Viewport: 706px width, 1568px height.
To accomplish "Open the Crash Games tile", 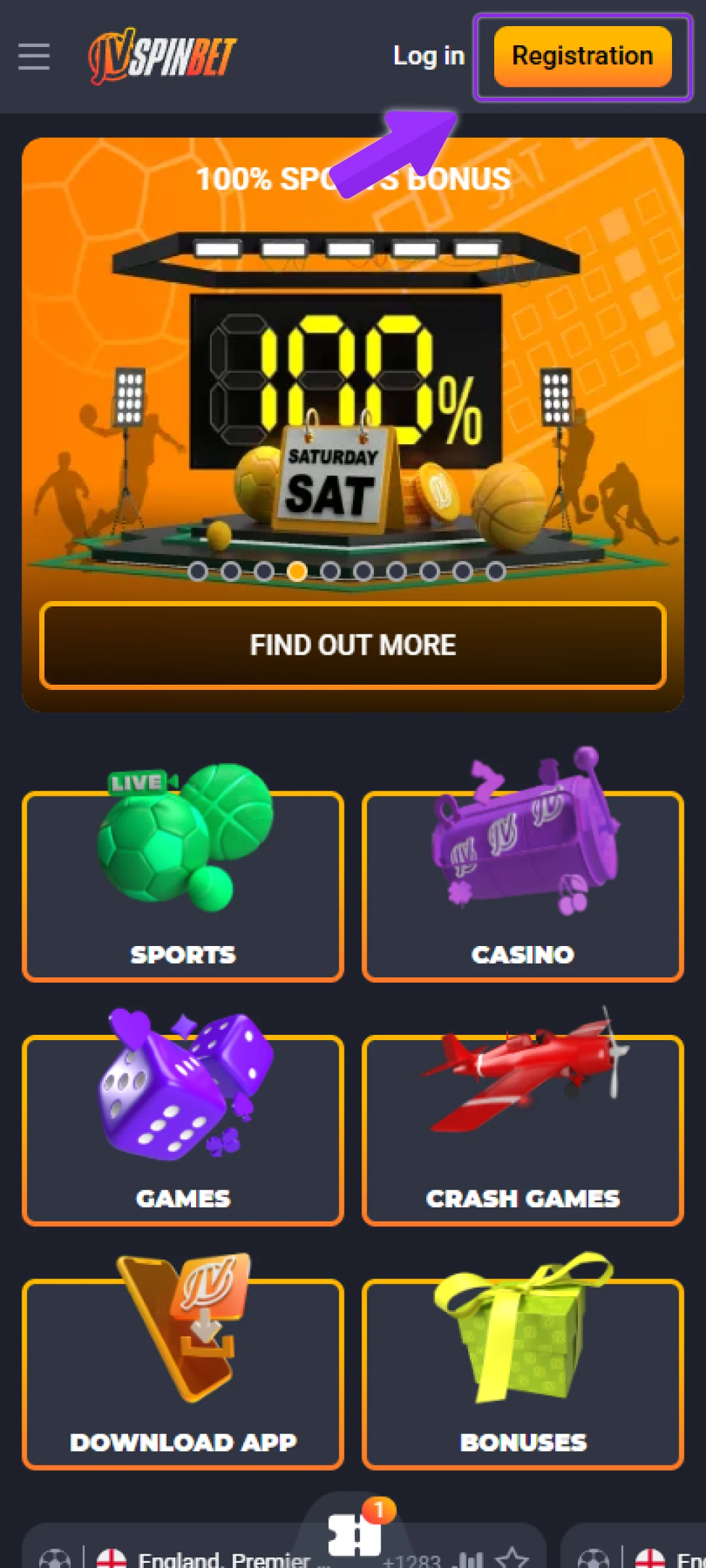I will pyautogui.click(x=523, y=1130).
